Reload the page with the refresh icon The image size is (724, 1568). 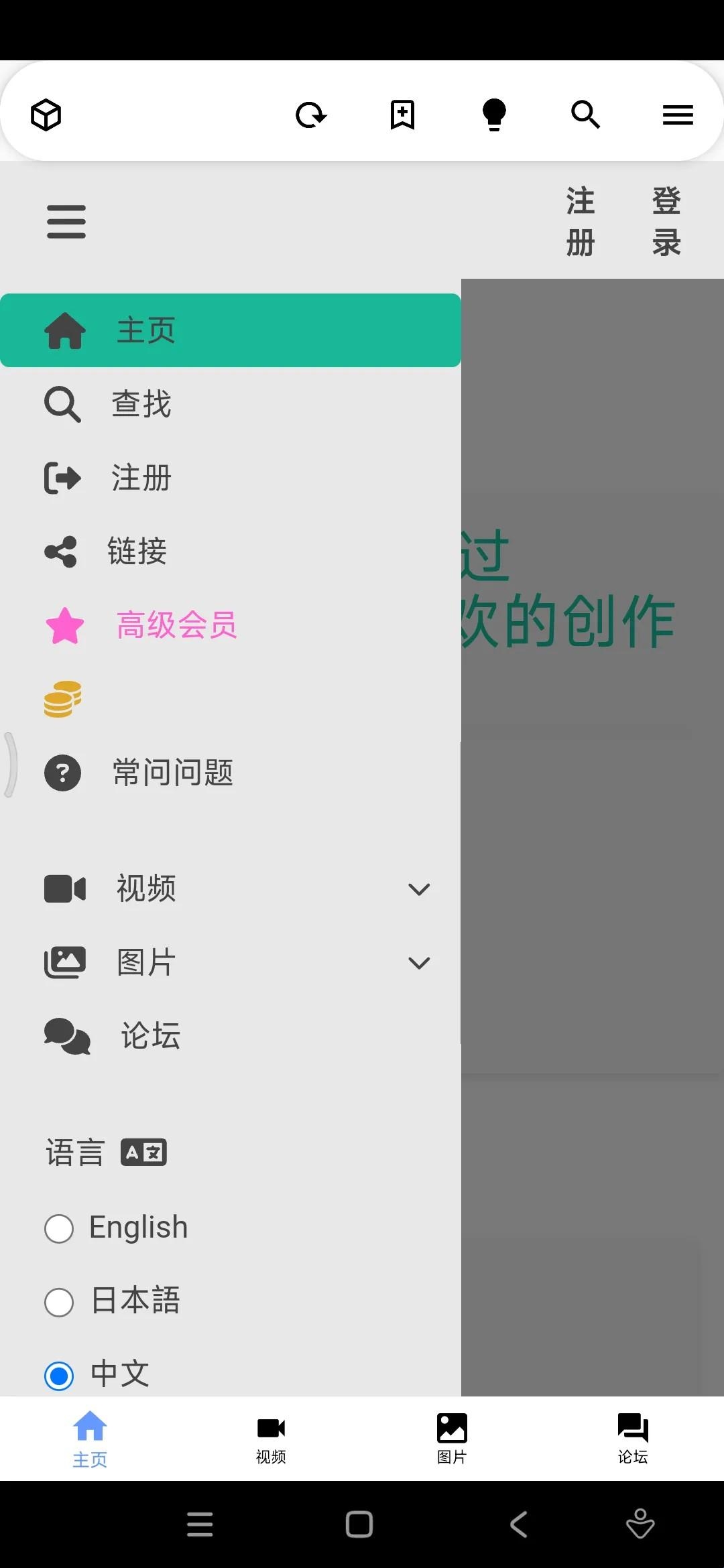coord(311,115)
